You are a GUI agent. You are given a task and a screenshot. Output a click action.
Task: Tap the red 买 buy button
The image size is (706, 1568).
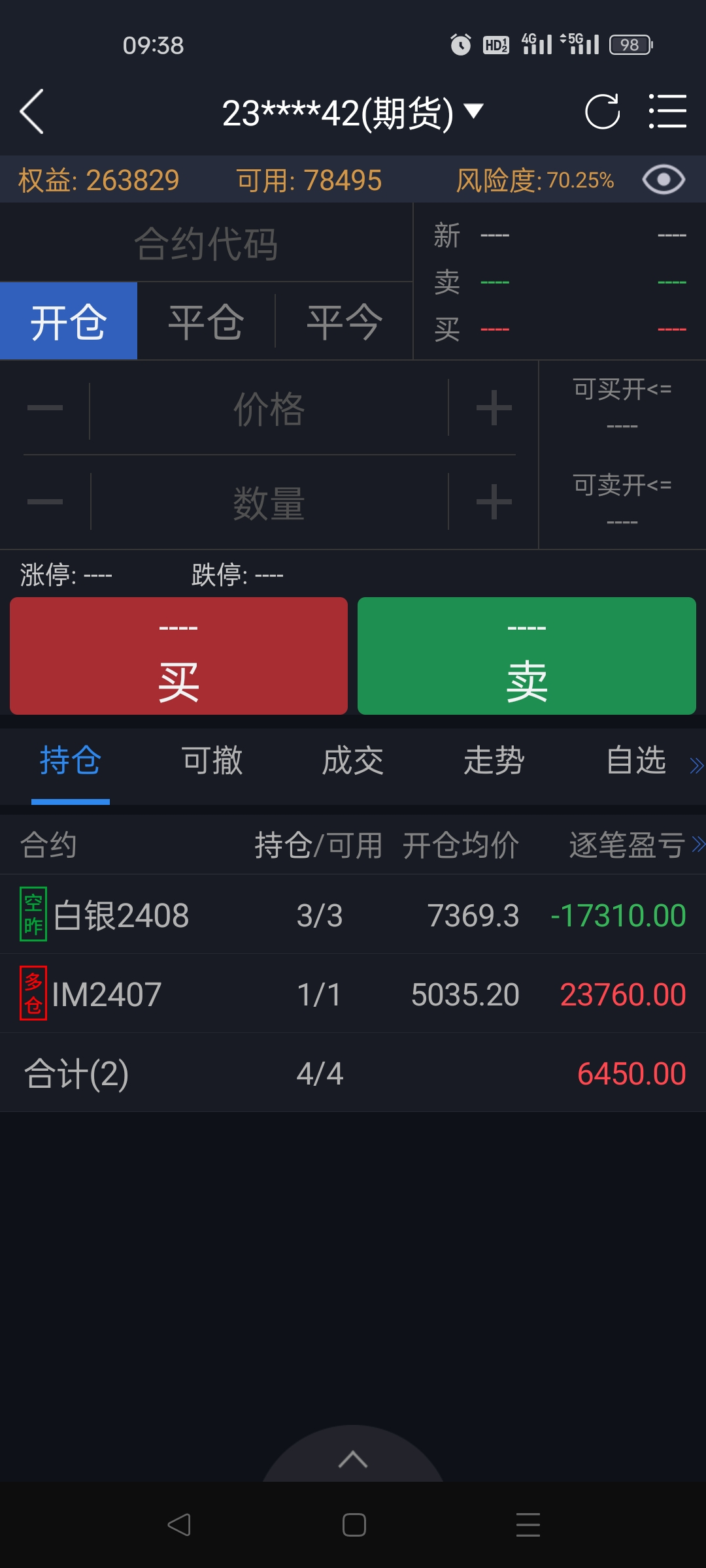(178, 656)
